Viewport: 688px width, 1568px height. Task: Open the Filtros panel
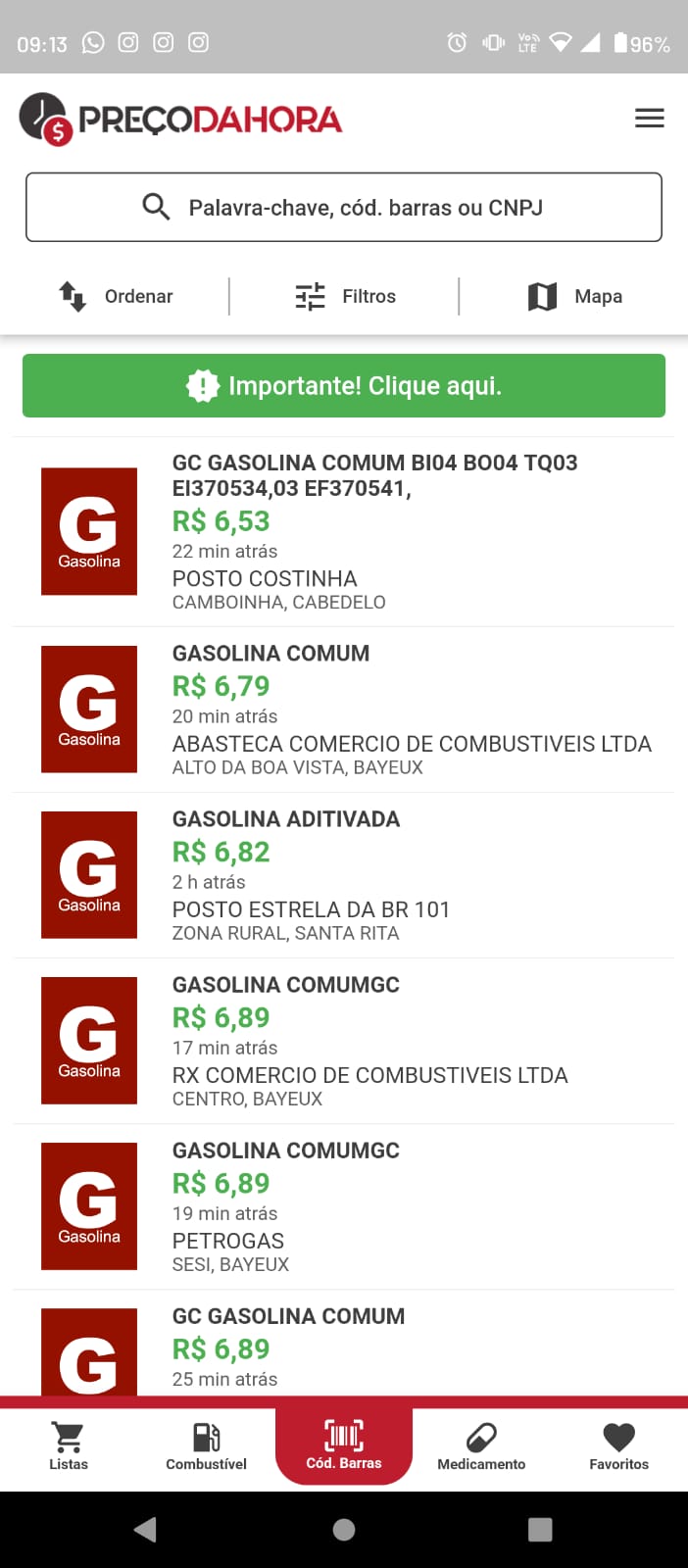point(345,296)
